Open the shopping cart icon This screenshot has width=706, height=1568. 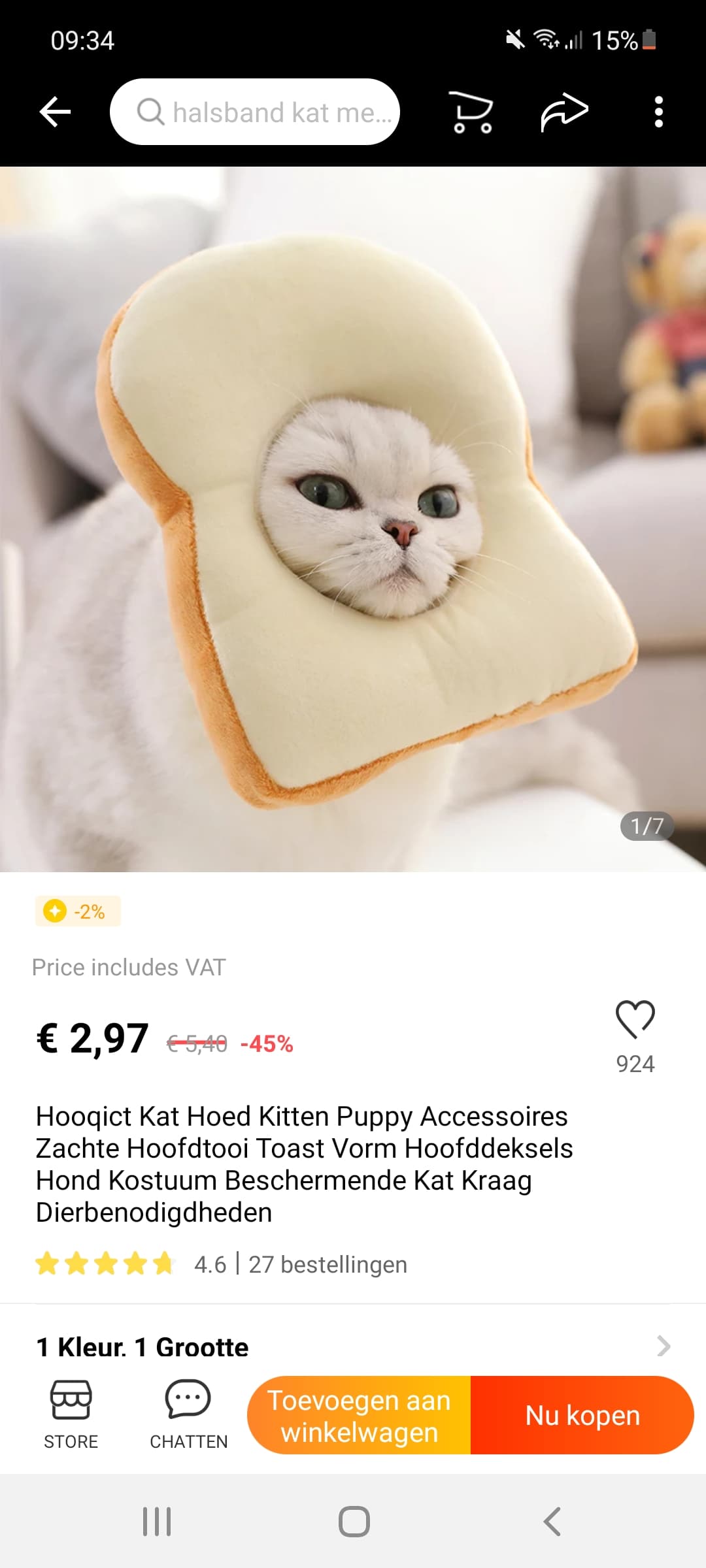tap(471, 112)
